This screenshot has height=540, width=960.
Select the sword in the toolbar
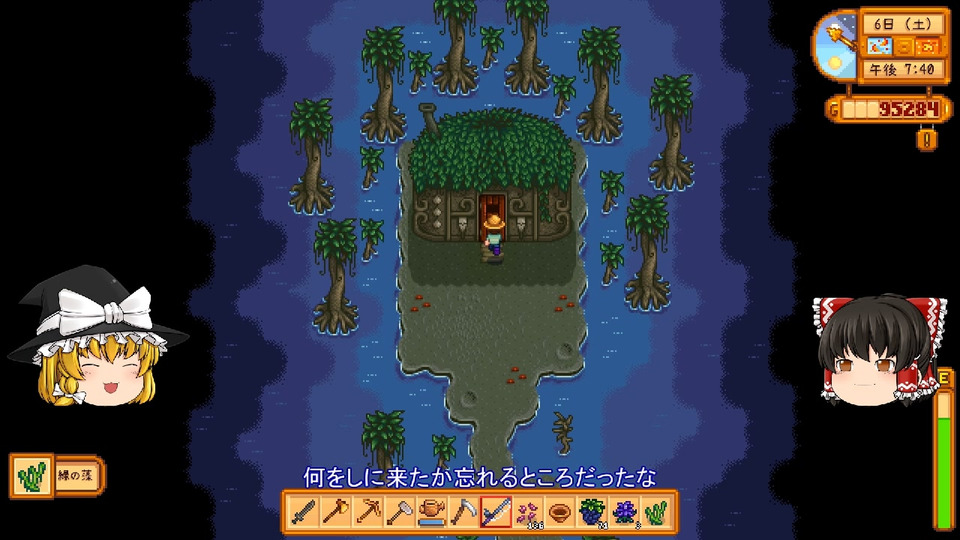[x=304, y=512]
